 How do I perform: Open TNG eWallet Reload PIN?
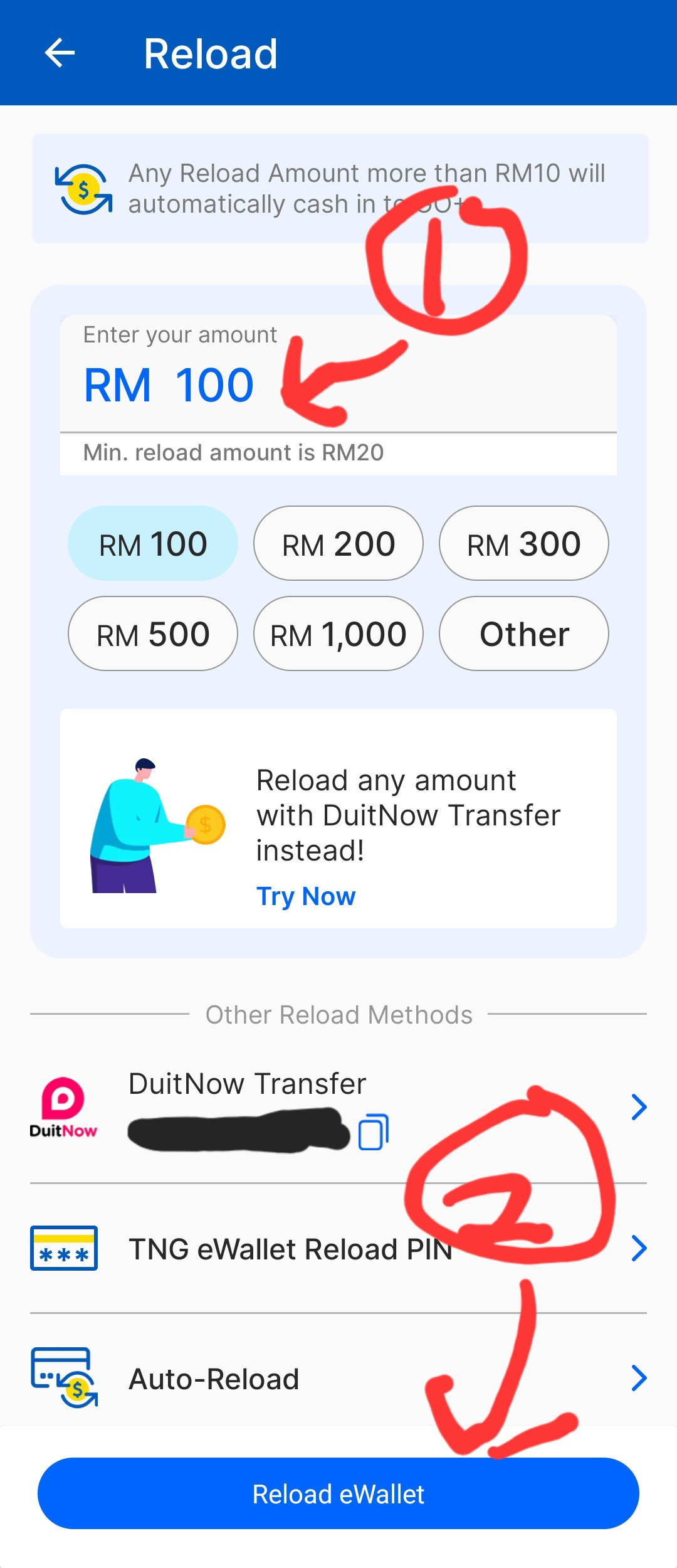click(338, 1248)
